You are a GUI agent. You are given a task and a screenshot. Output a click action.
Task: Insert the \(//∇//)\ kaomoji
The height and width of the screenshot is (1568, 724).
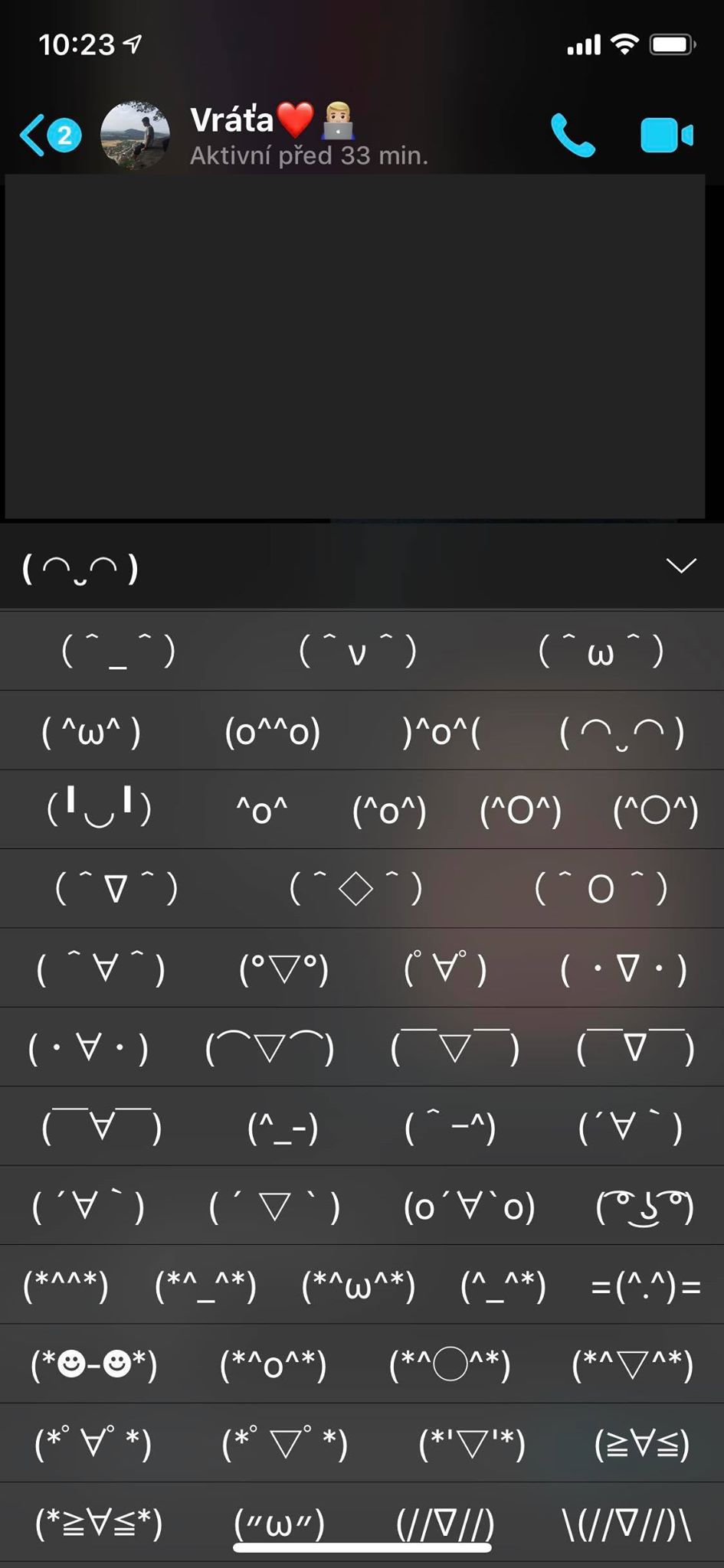point(627,1524)
